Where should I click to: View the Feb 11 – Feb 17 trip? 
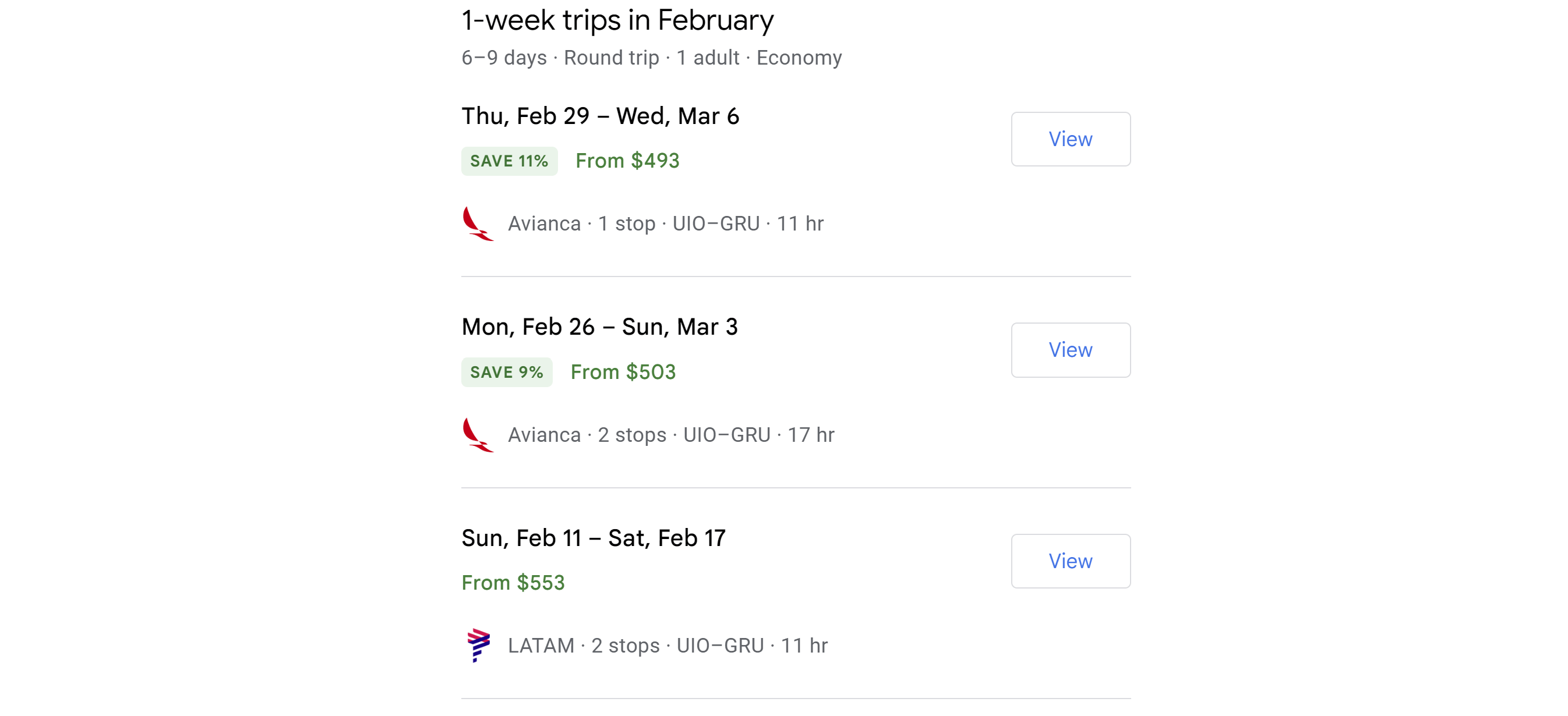pyautogui.click(x=1070, y=561)
